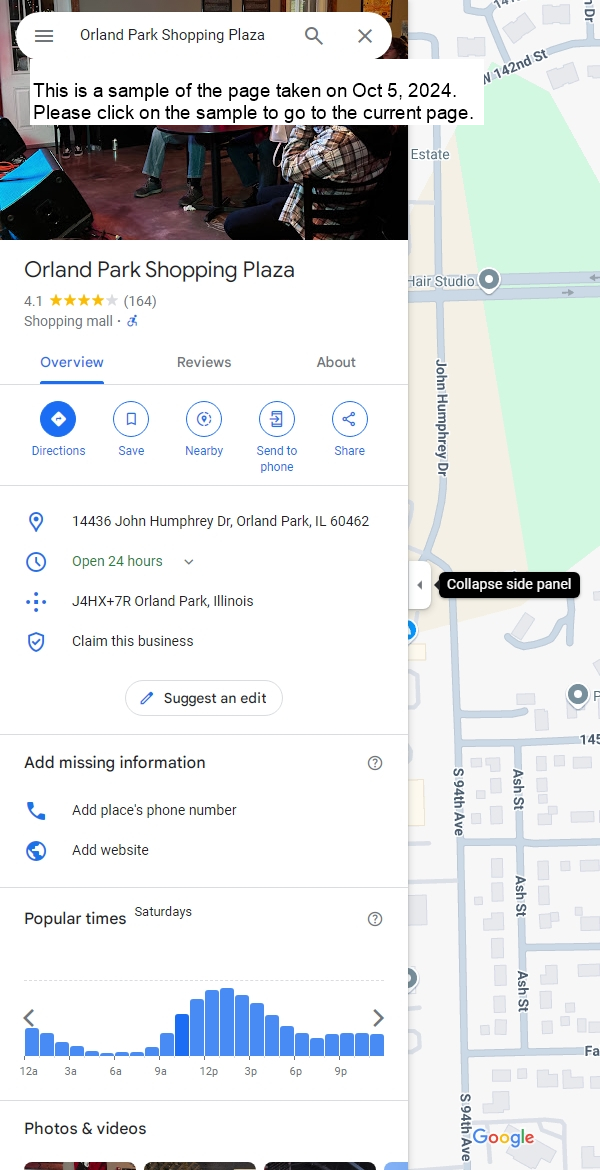Add place's phone number
This screenshot has height=1170, width=600.
tap(154, 810)
